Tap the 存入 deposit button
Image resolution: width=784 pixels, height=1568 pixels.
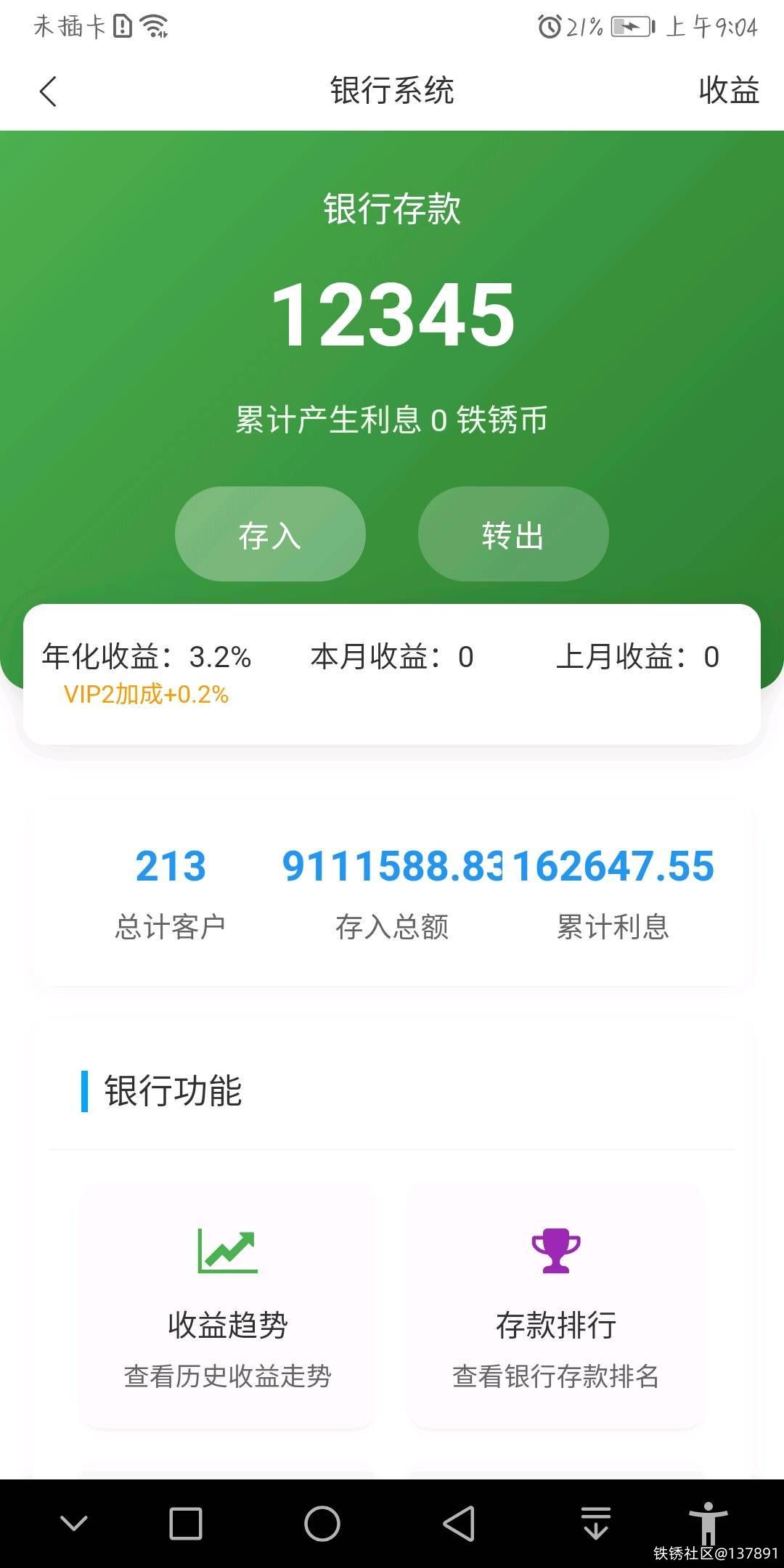pyautogui.click(x=270, y=534)
